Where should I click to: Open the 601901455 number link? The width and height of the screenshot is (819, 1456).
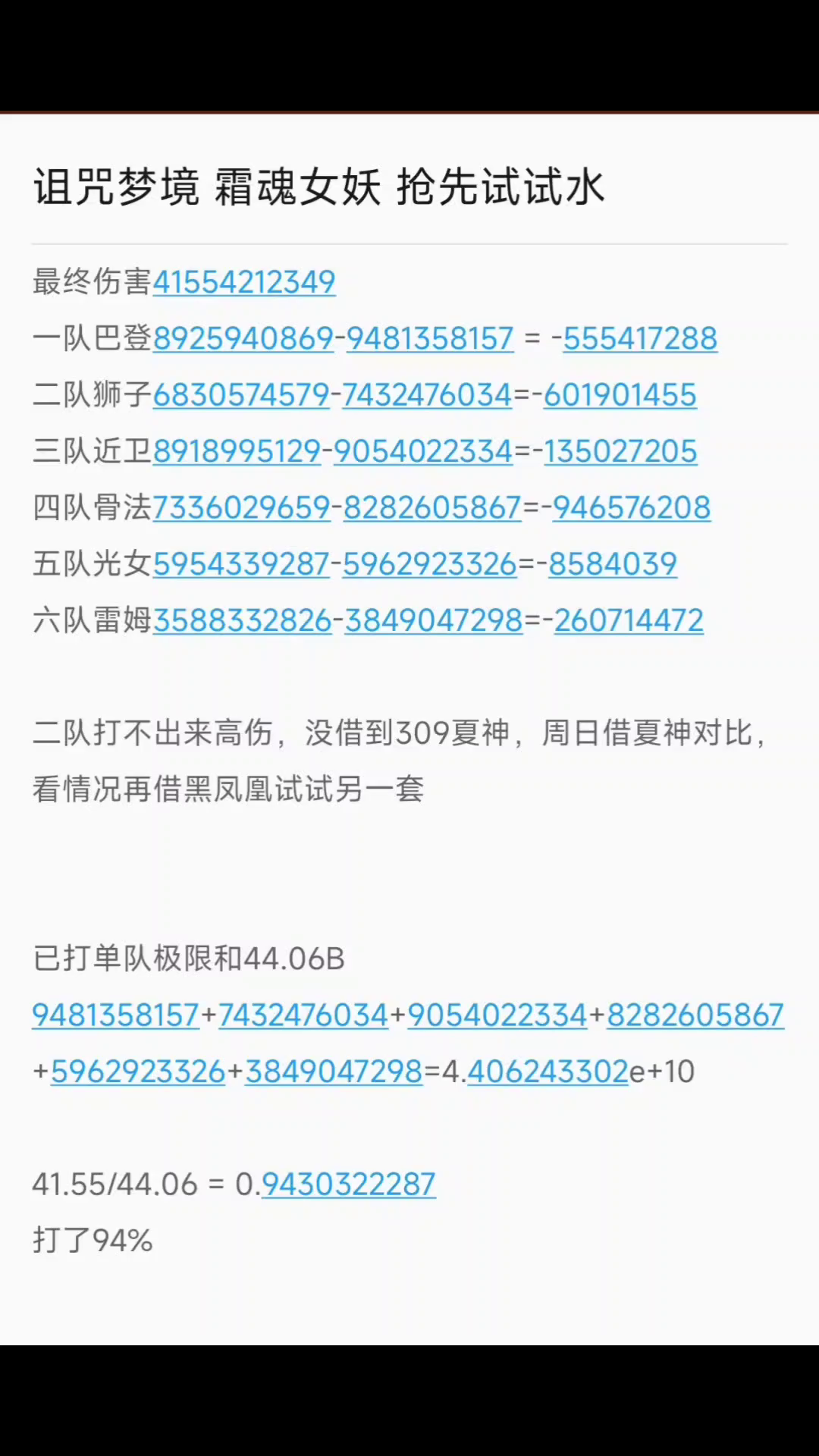[x=620, y=395]
